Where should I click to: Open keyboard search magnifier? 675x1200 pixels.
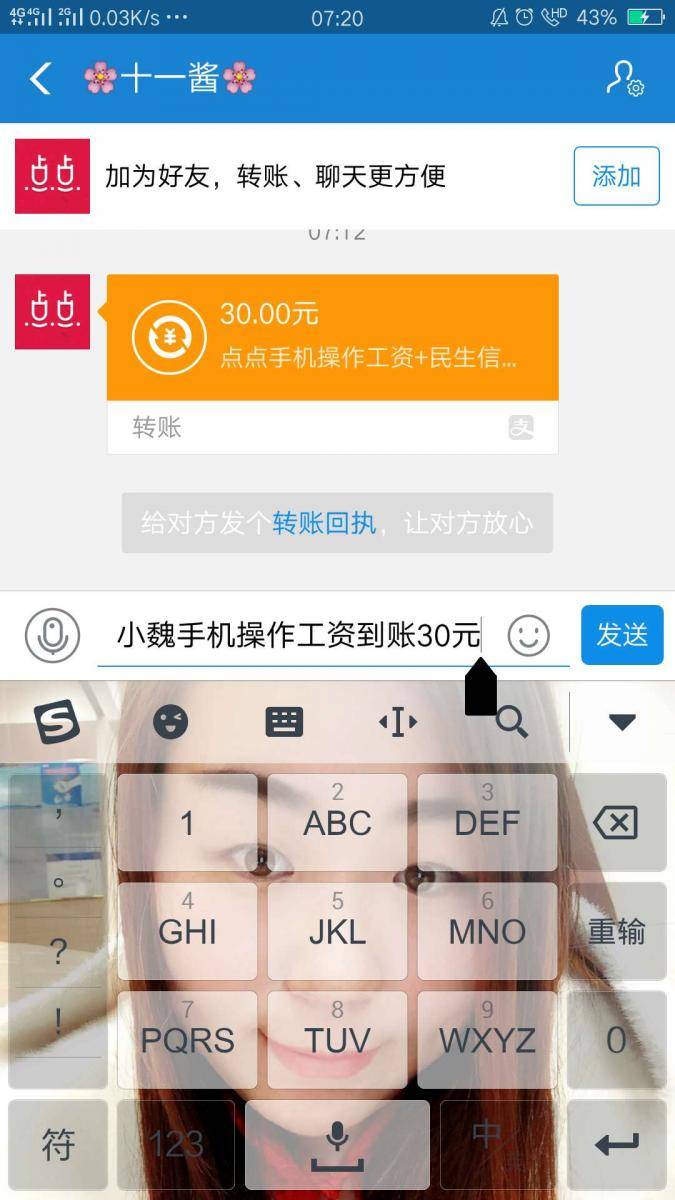[x=511, y=721]
